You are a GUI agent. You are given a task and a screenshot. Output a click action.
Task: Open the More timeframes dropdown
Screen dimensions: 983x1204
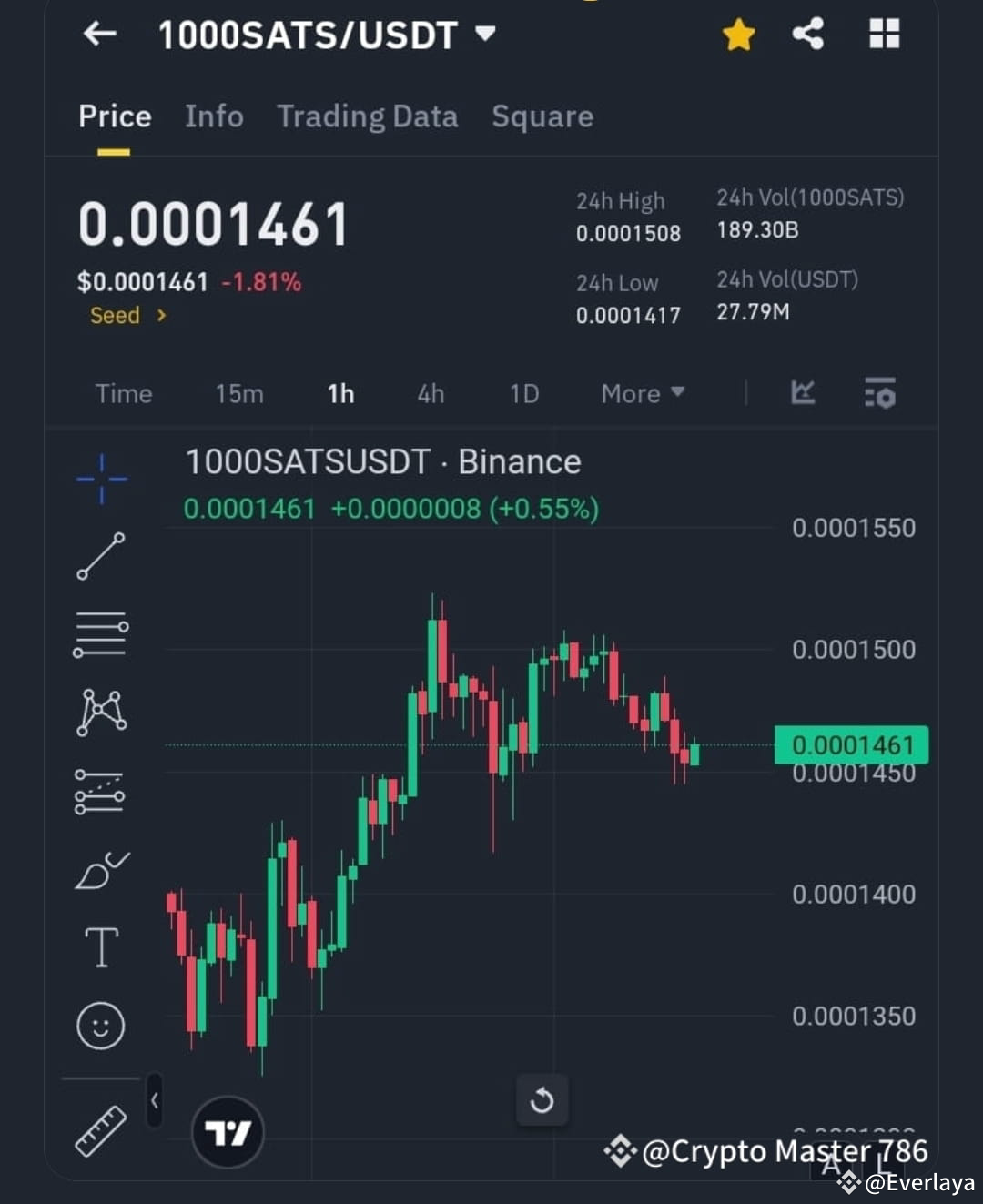tap(642, 393)
